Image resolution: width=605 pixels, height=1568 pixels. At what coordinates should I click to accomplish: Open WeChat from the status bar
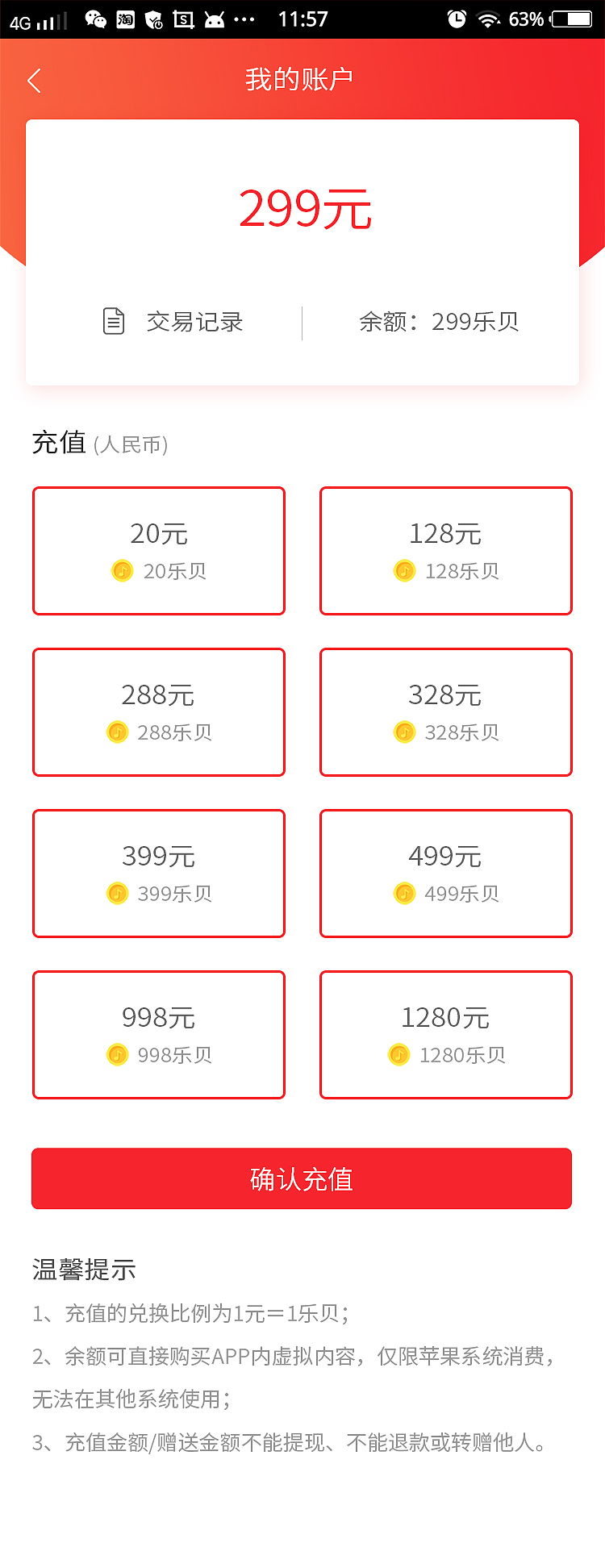click(x=94, y=18)
